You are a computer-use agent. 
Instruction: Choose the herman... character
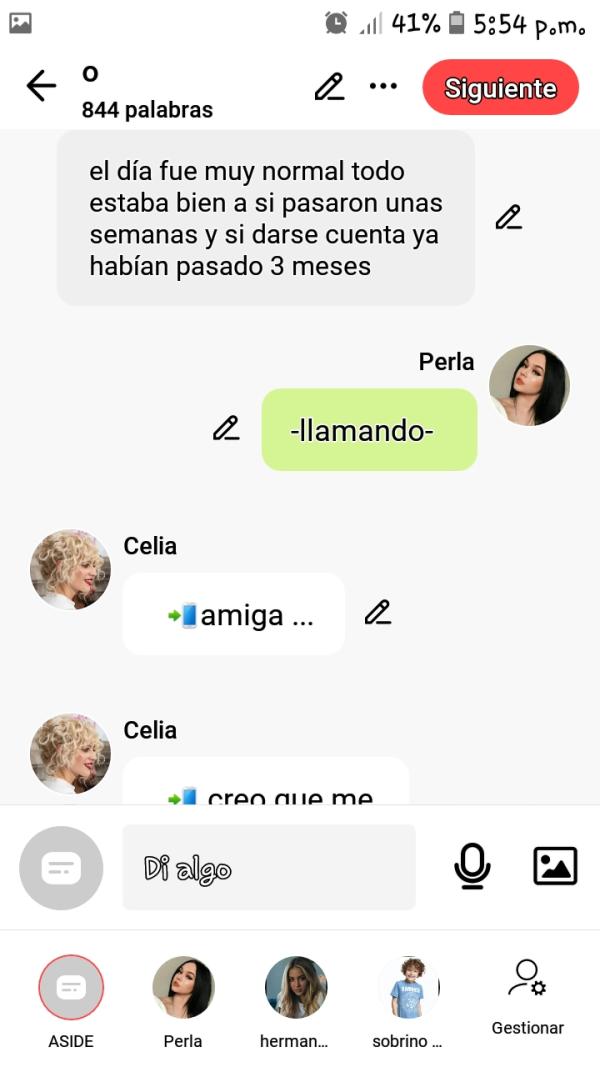pyautogui.click(x=295, y=988)
